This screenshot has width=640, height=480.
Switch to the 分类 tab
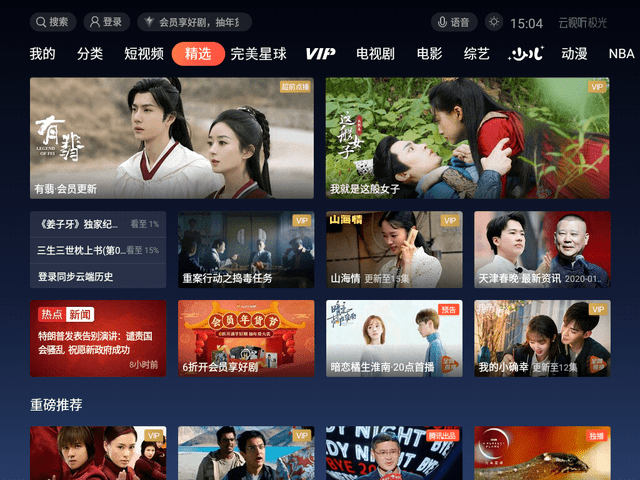[90, 54]
